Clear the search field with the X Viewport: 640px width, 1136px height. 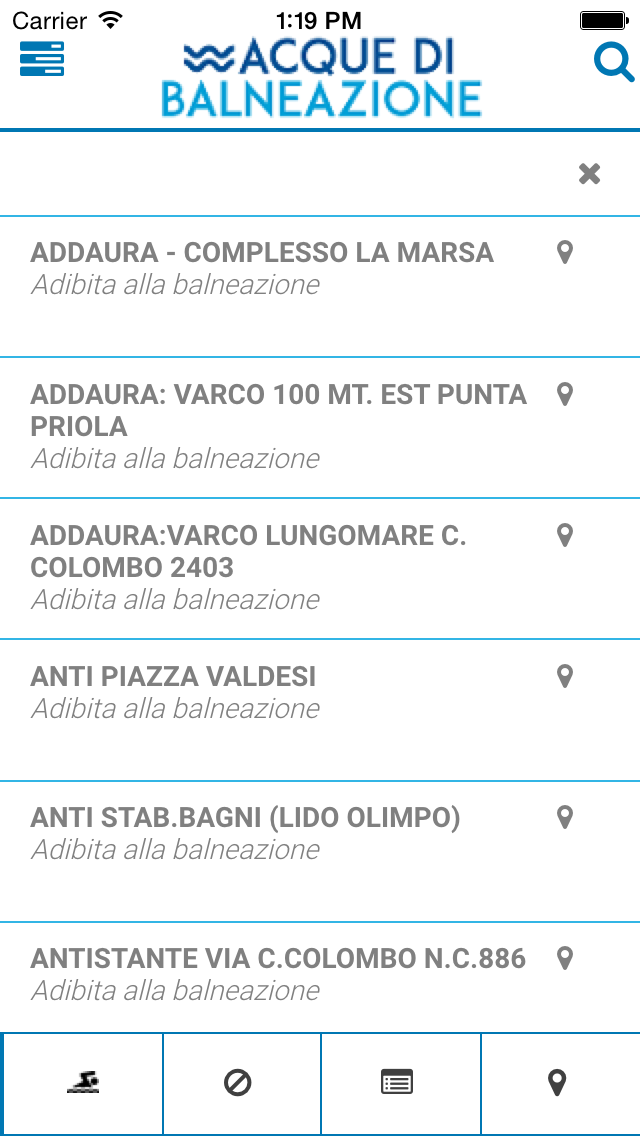pos(589,174)
